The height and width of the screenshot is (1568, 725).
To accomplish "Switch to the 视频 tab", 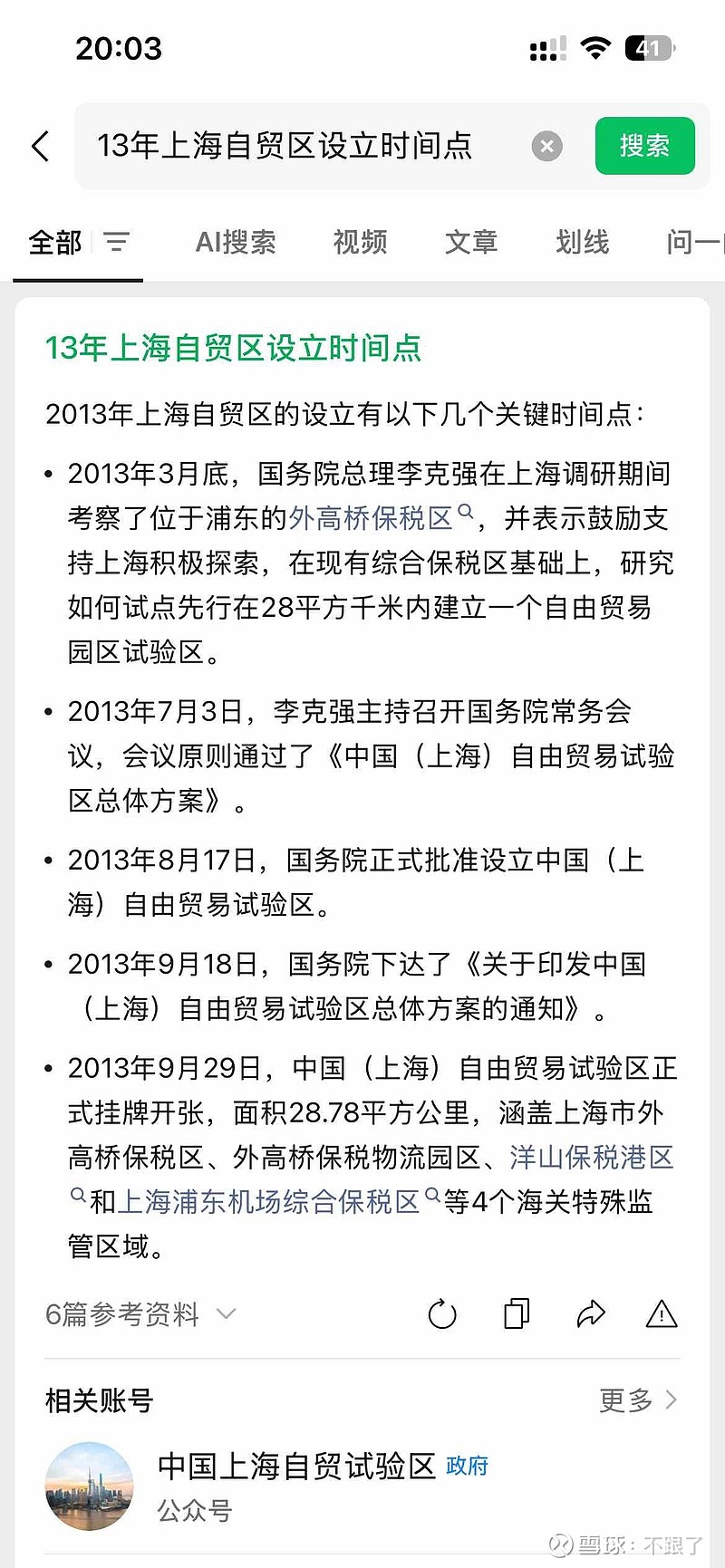I will 360,242.
